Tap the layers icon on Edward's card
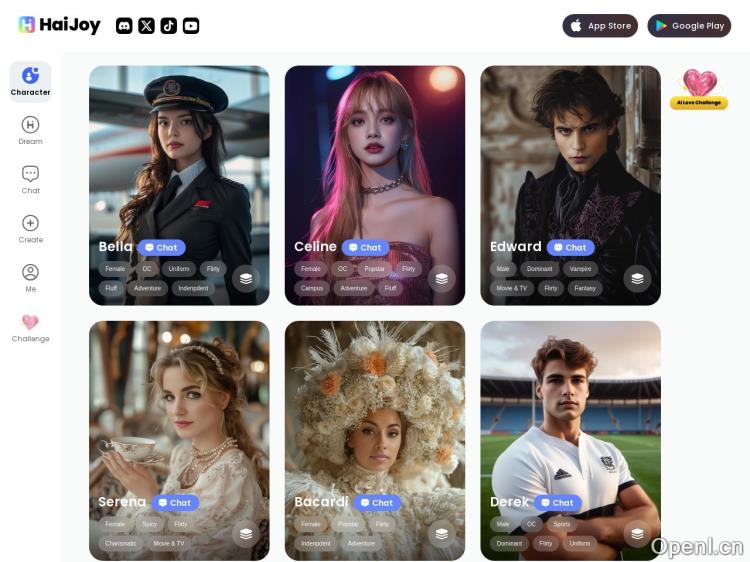The image size is (750, 562). pos(637,279)
